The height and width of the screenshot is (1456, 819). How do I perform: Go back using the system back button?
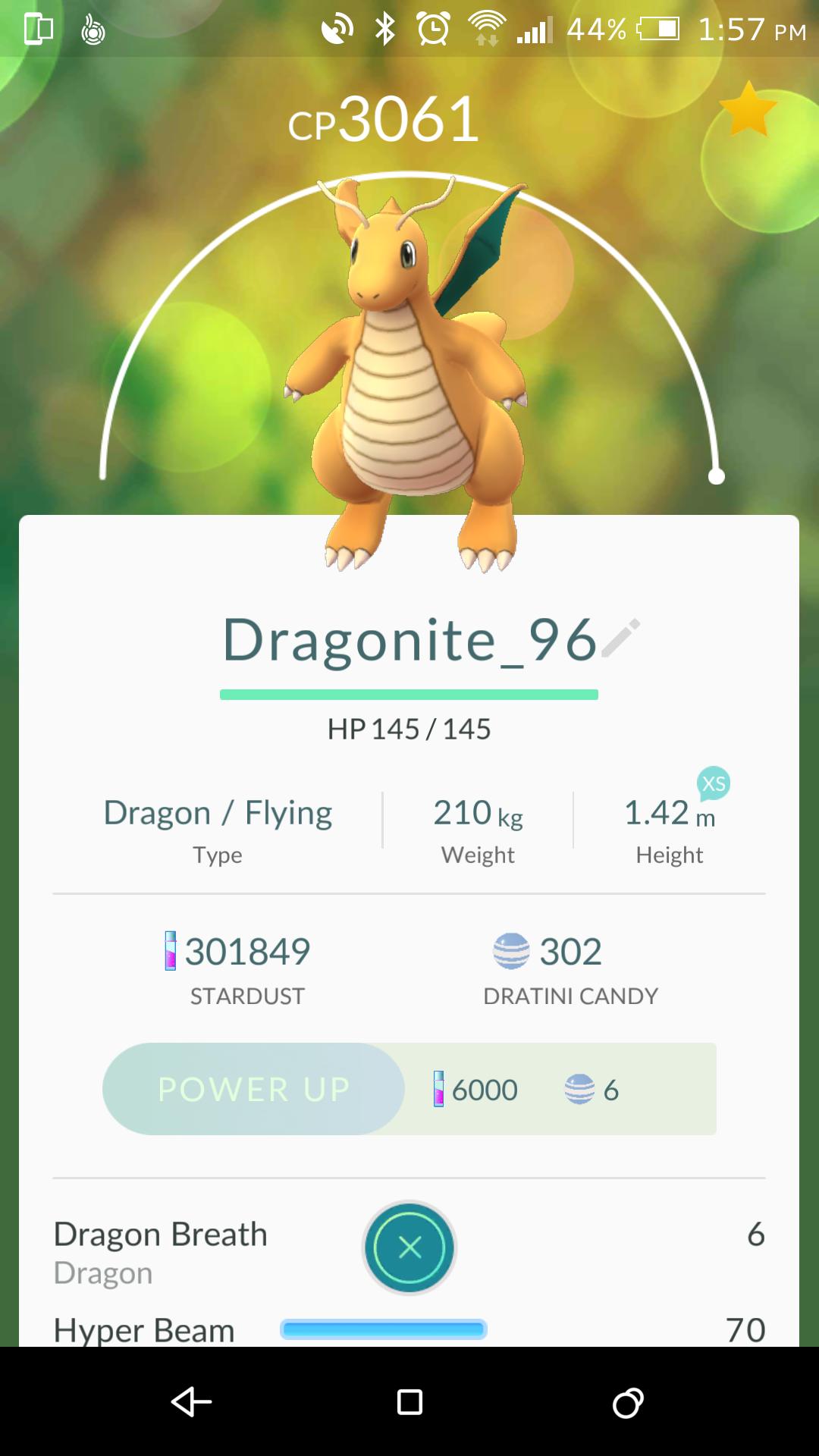(191, 1402)
